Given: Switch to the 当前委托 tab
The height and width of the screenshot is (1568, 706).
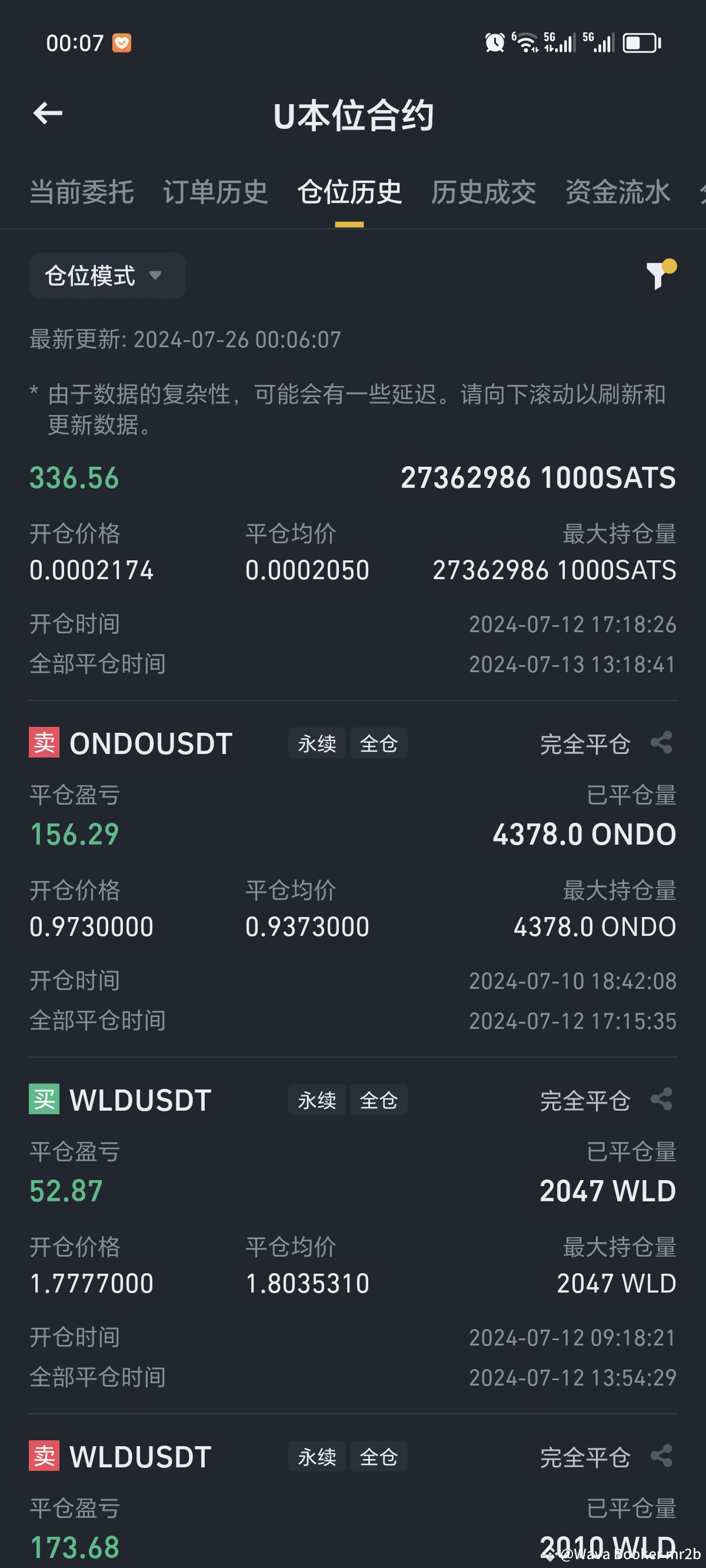Looking at the screenshot, I should click(x=82, y=192).
